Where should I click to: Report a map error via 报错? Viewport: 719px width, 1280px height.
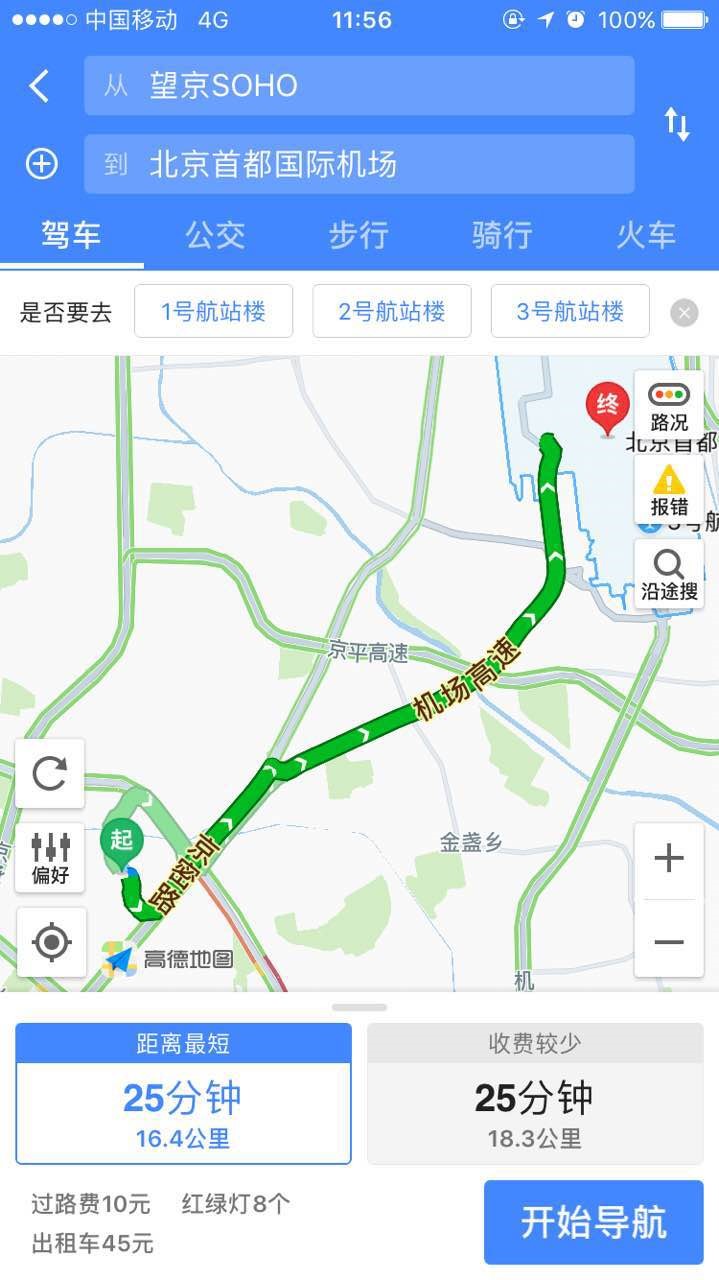pyautogui.click(x=669, y=490)
